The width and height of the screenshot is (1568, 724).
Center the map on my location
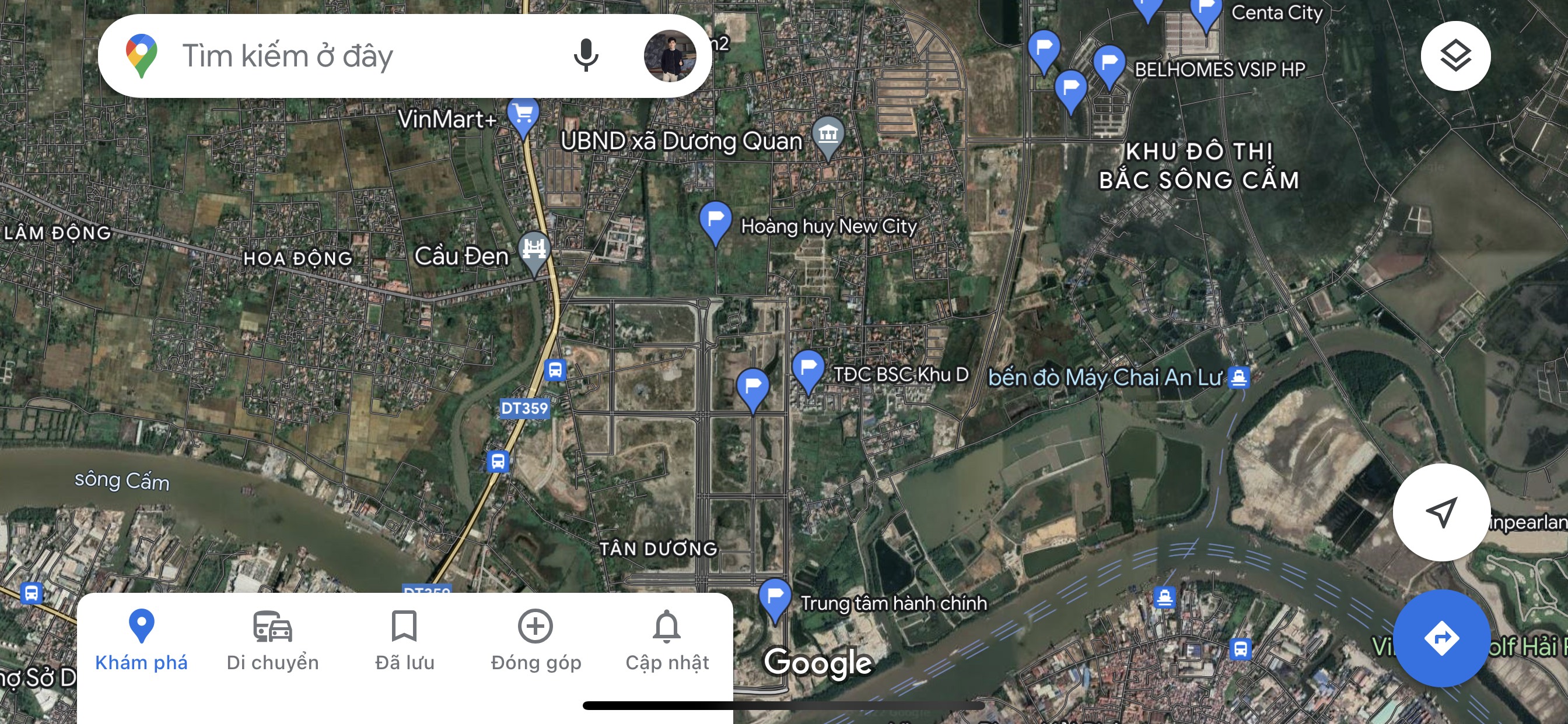pos(1441,512)
